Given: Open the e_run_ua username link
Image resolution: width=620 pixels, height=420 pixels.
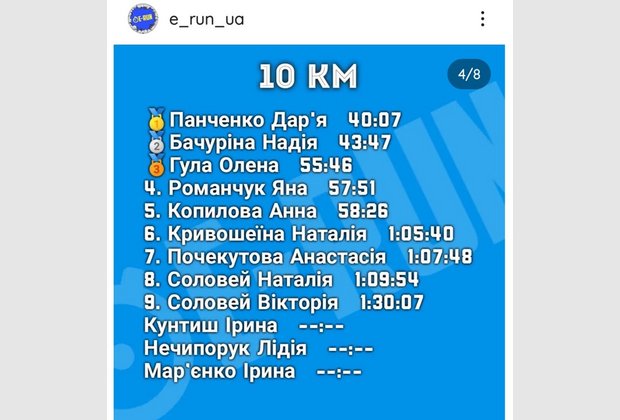Looking at the screenshot, I should (208, 19).
